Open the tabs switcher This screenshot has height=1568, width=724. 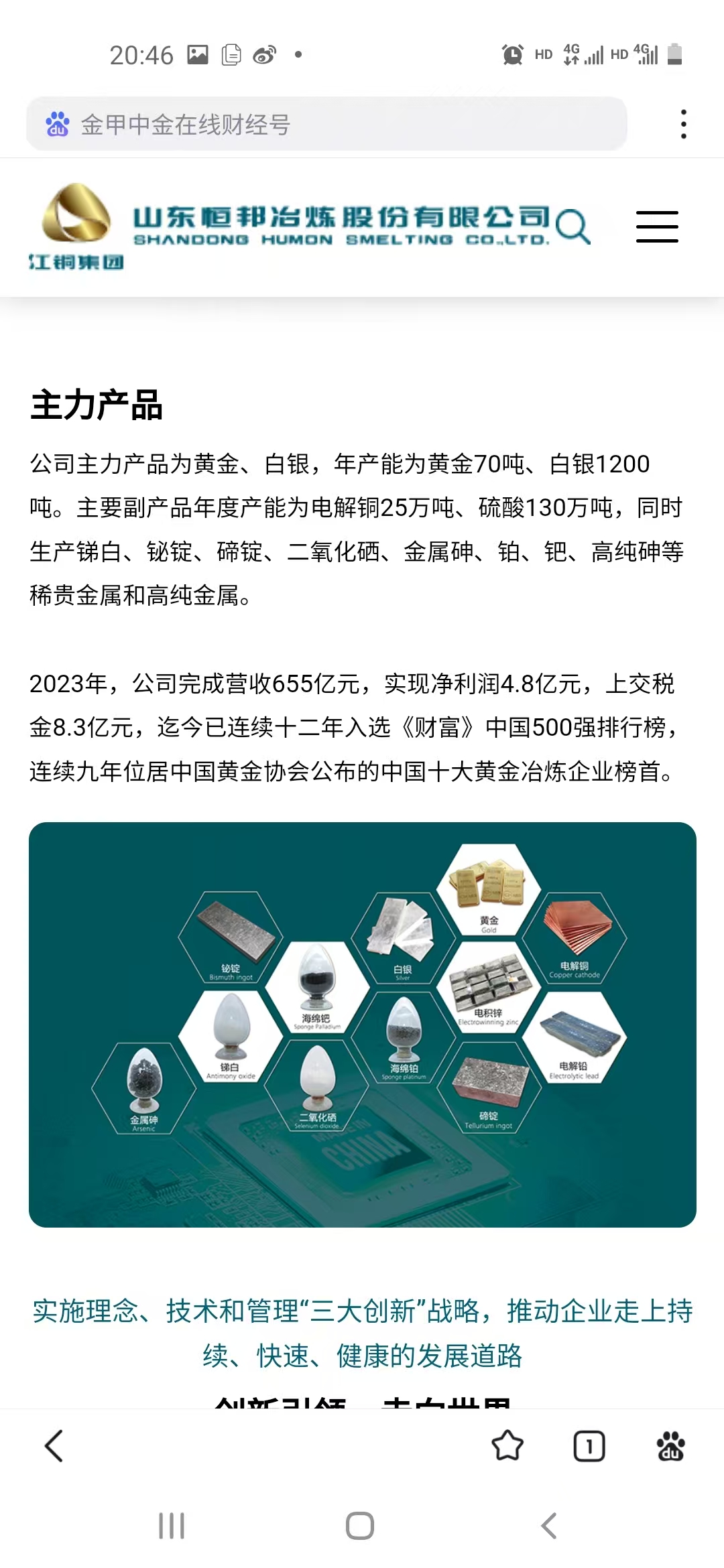tap(589, 1446)
